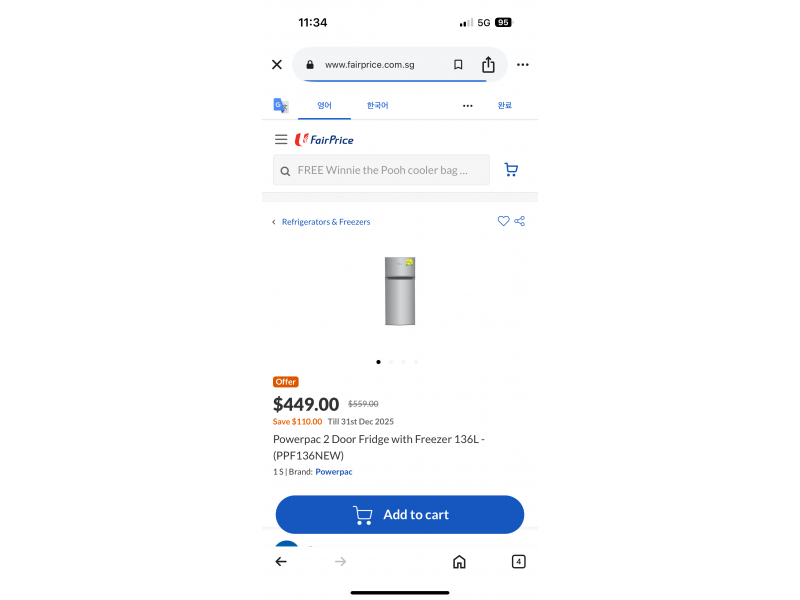
Task: Open the fridge product image
Action: point(399,291)
